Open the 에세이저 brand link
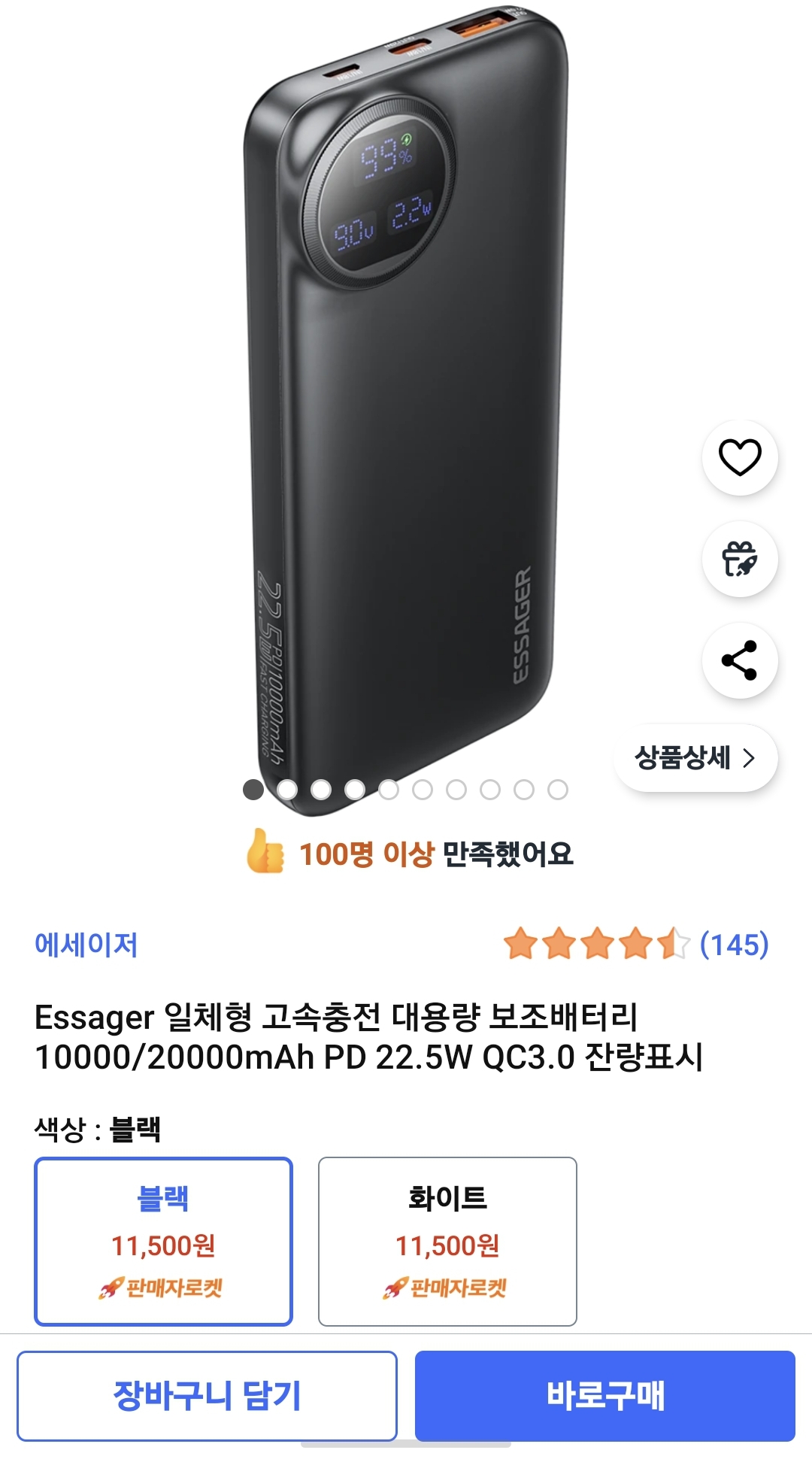812x1459 pixels. (86, 945)
